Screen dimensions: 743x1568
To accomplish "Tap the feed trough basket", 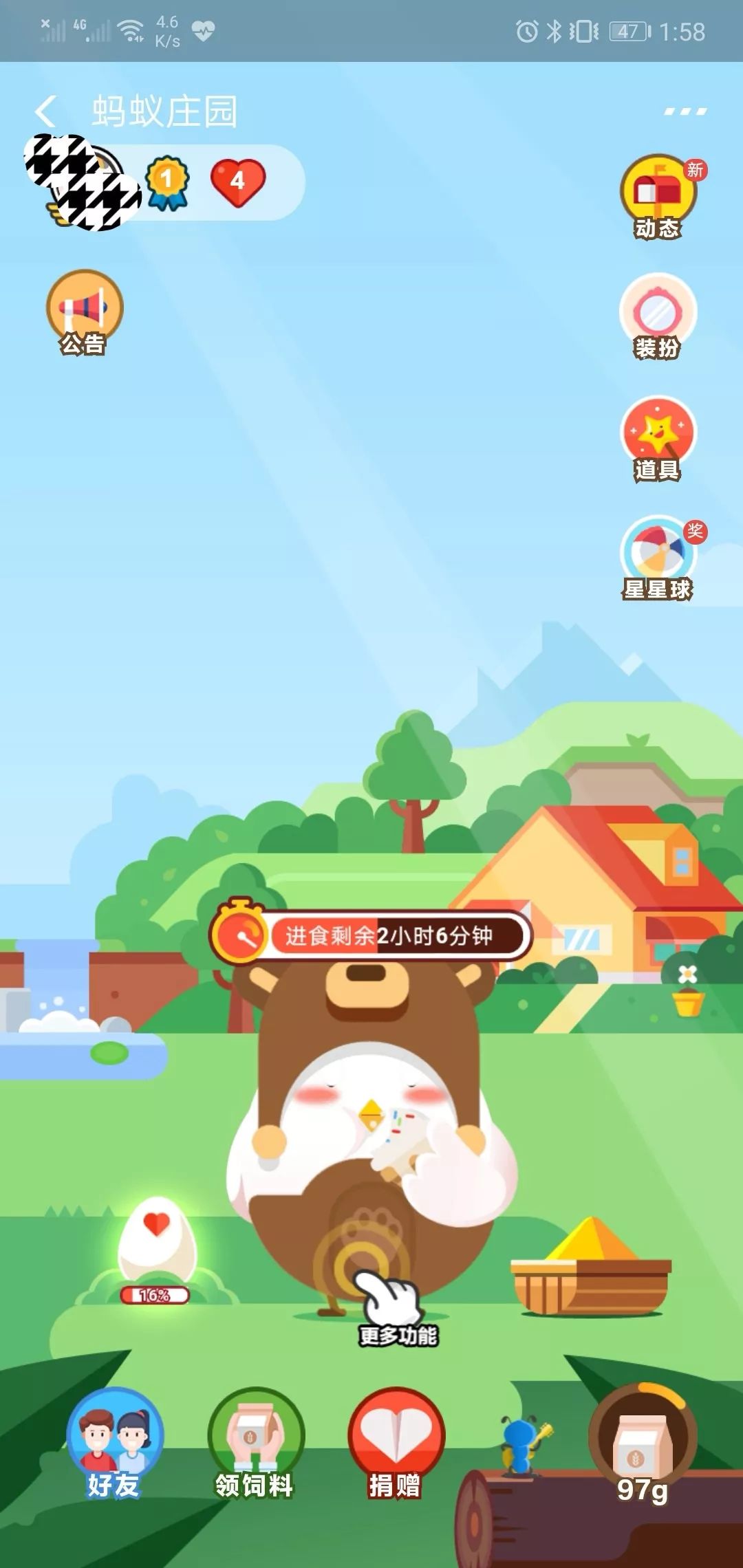I will (590, 1272).
